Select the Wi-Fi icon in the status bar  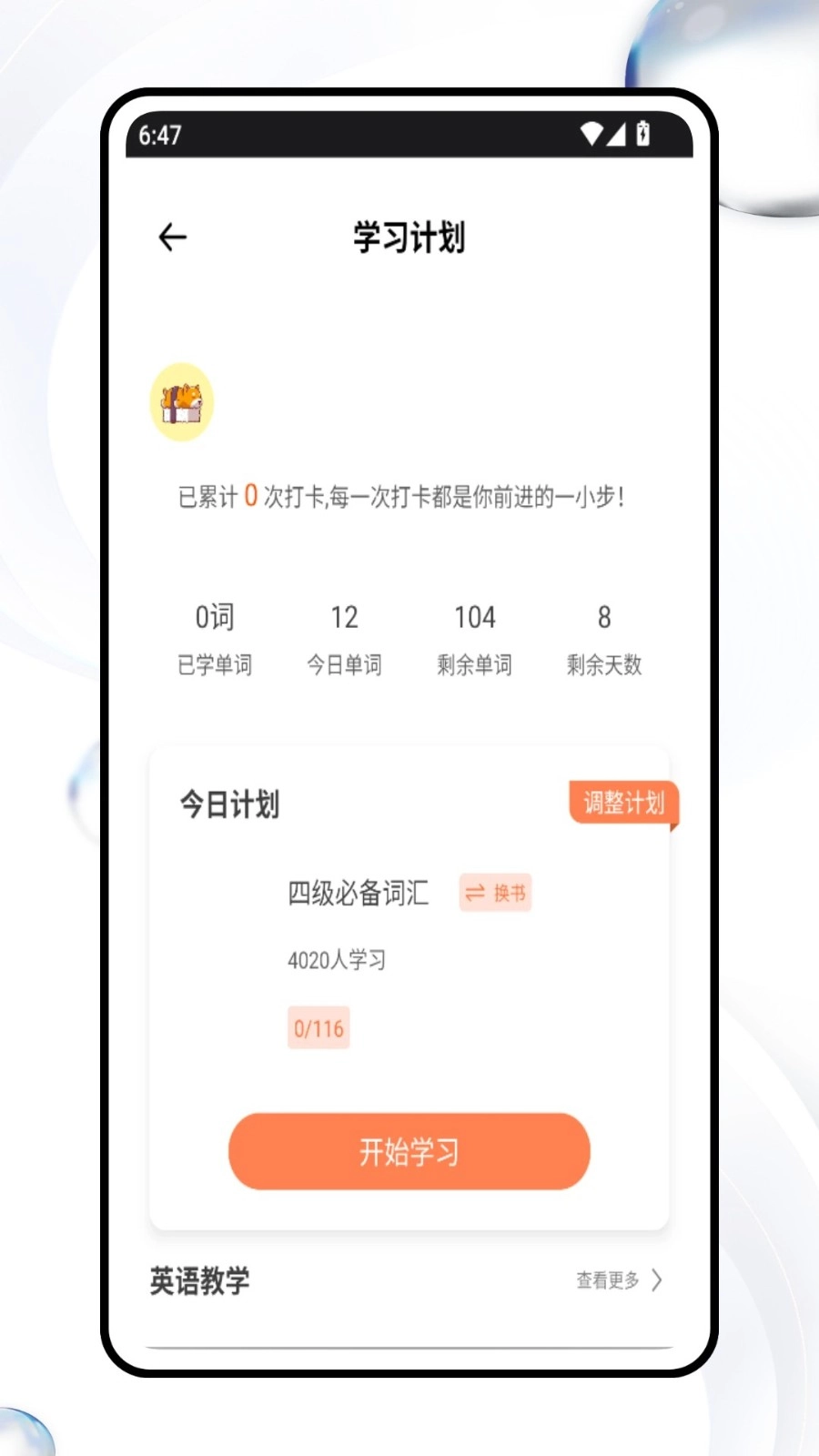[x=591, y=134]
